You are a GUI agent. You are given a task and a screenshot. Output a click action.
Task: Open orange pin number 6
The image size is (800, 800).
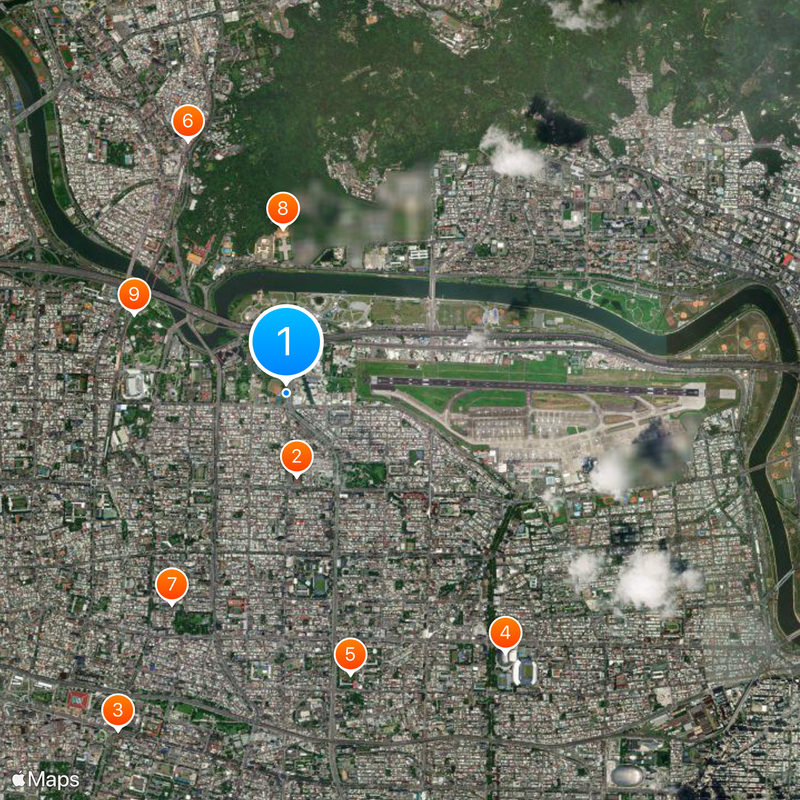(x=187, y=121)
